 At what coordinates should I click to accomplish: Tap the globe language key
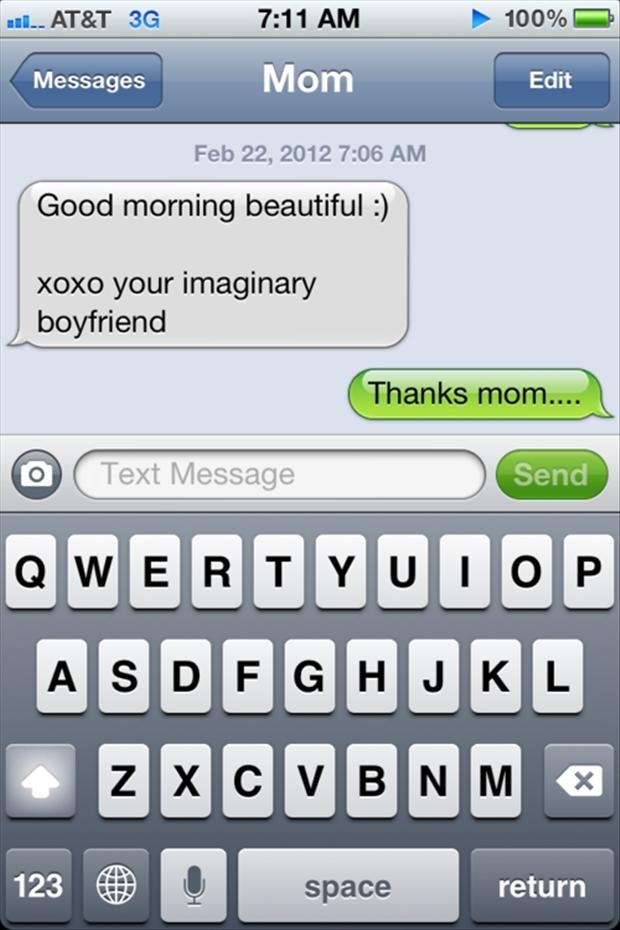point(116,885)
